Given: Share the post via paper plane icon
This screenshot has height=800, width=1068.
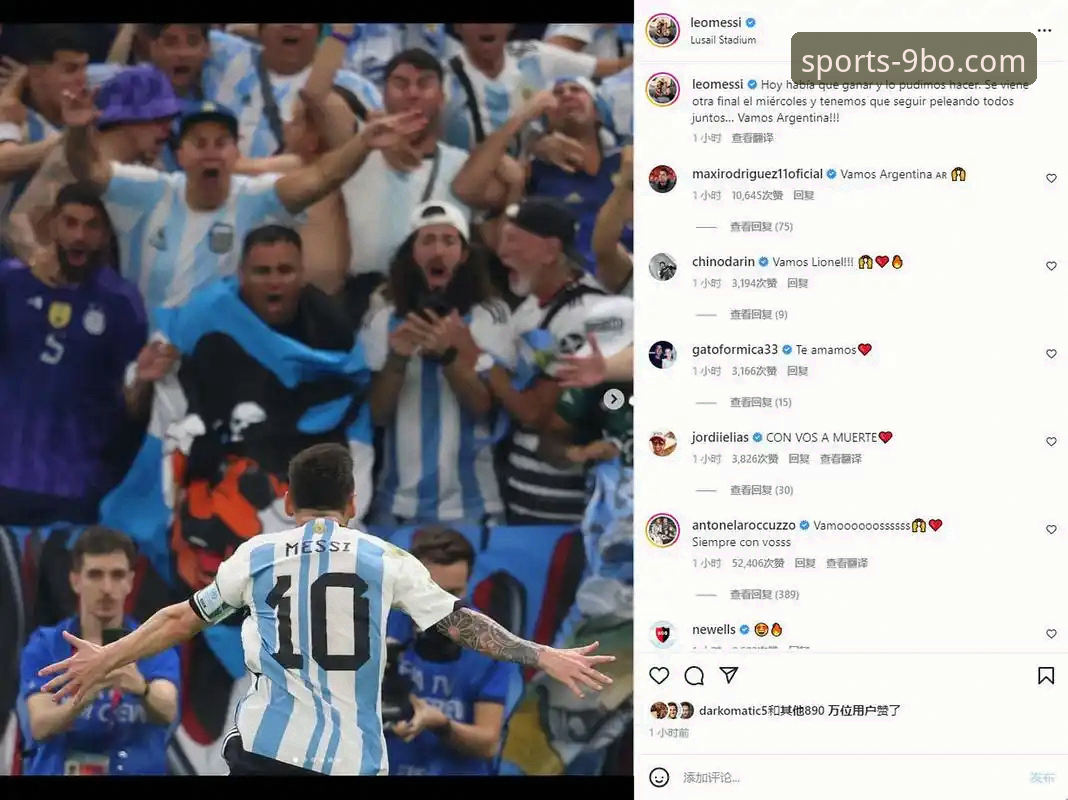Looking at the screenshot, I should (729, 676).
